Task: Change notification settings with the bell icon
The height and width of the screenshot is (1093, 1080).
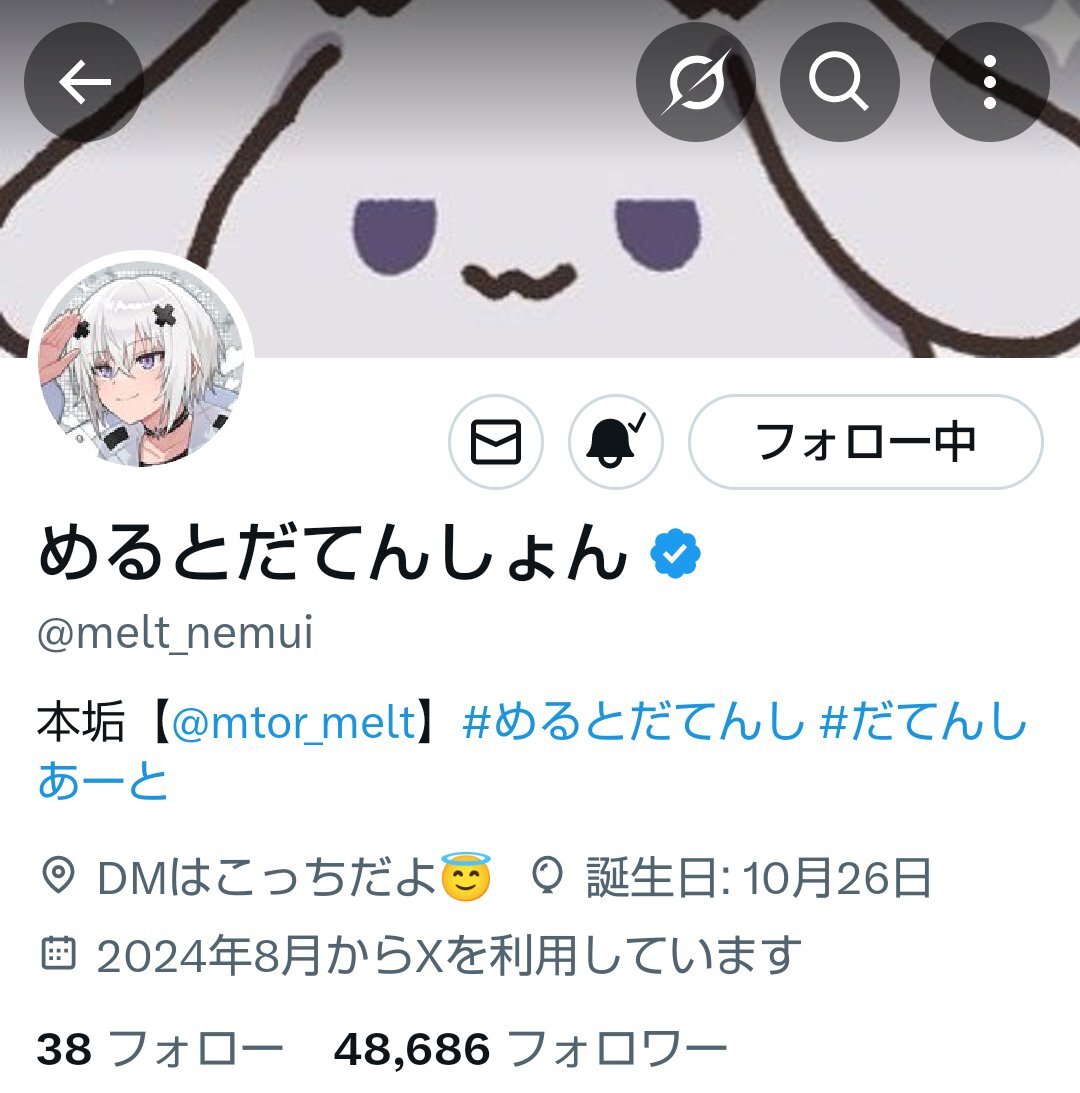Action: (616, 442)
